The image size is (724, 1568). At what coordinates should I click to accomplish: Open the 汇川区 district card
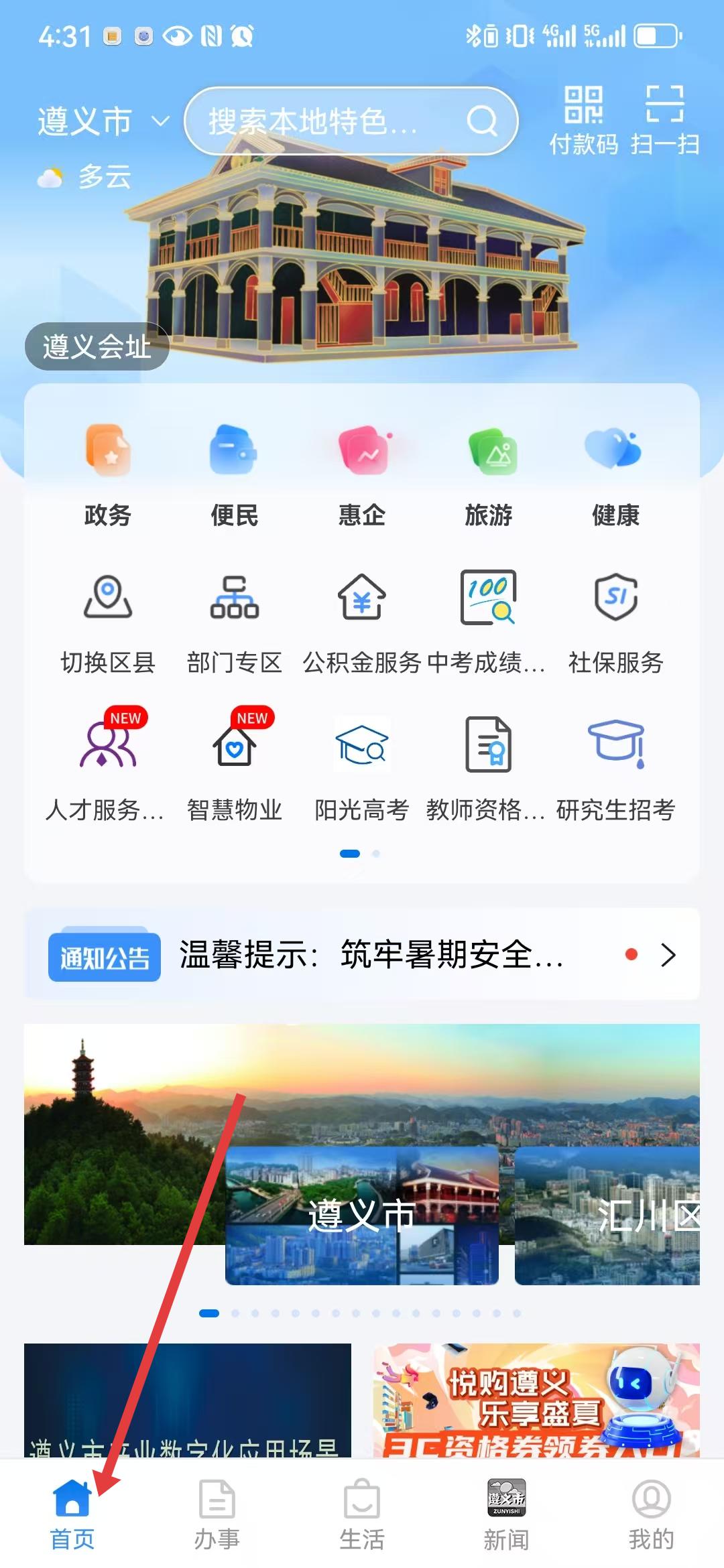click(607, 1216)
